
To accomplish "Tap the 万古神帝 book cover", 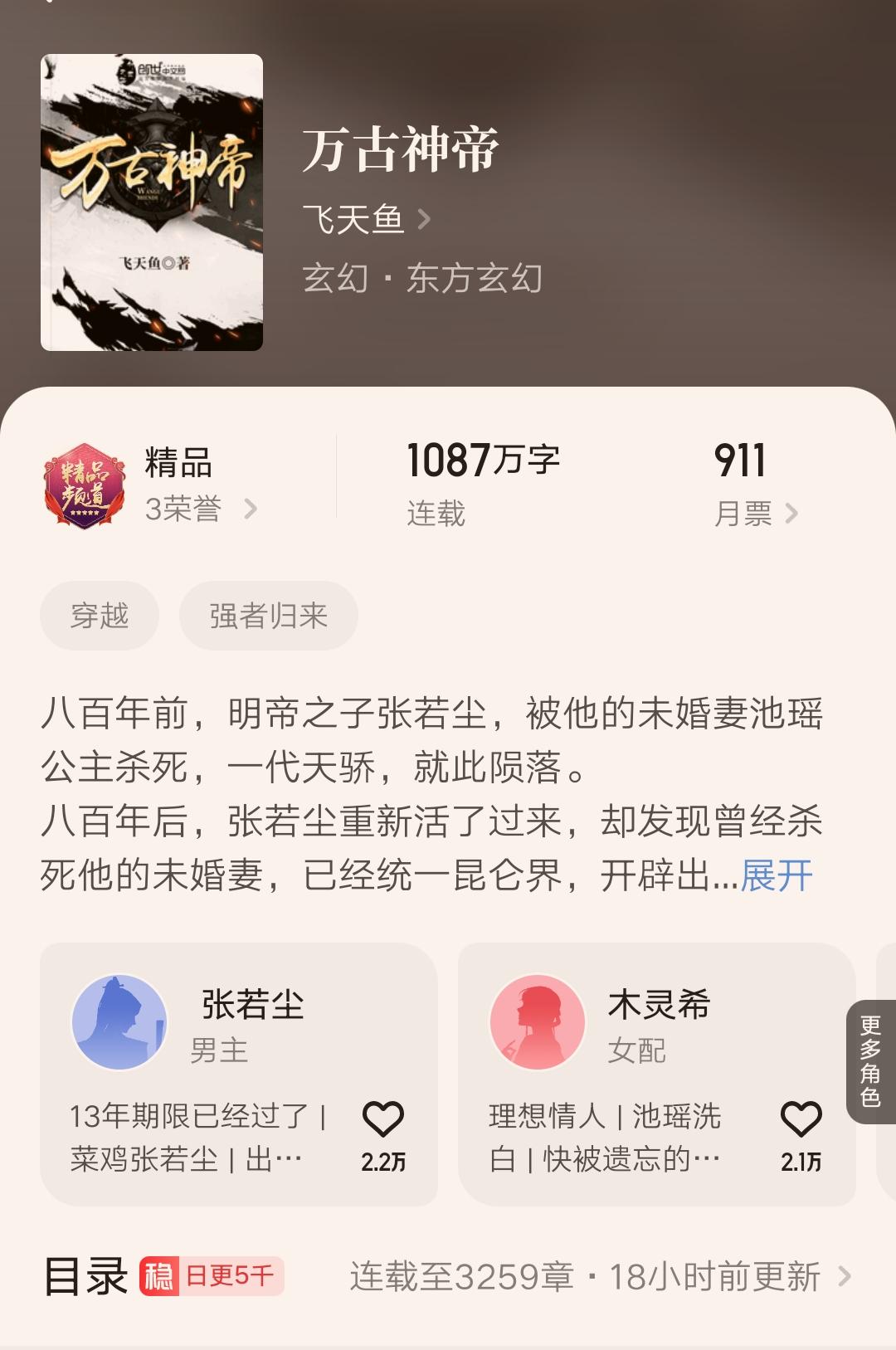I will (152, 202).
